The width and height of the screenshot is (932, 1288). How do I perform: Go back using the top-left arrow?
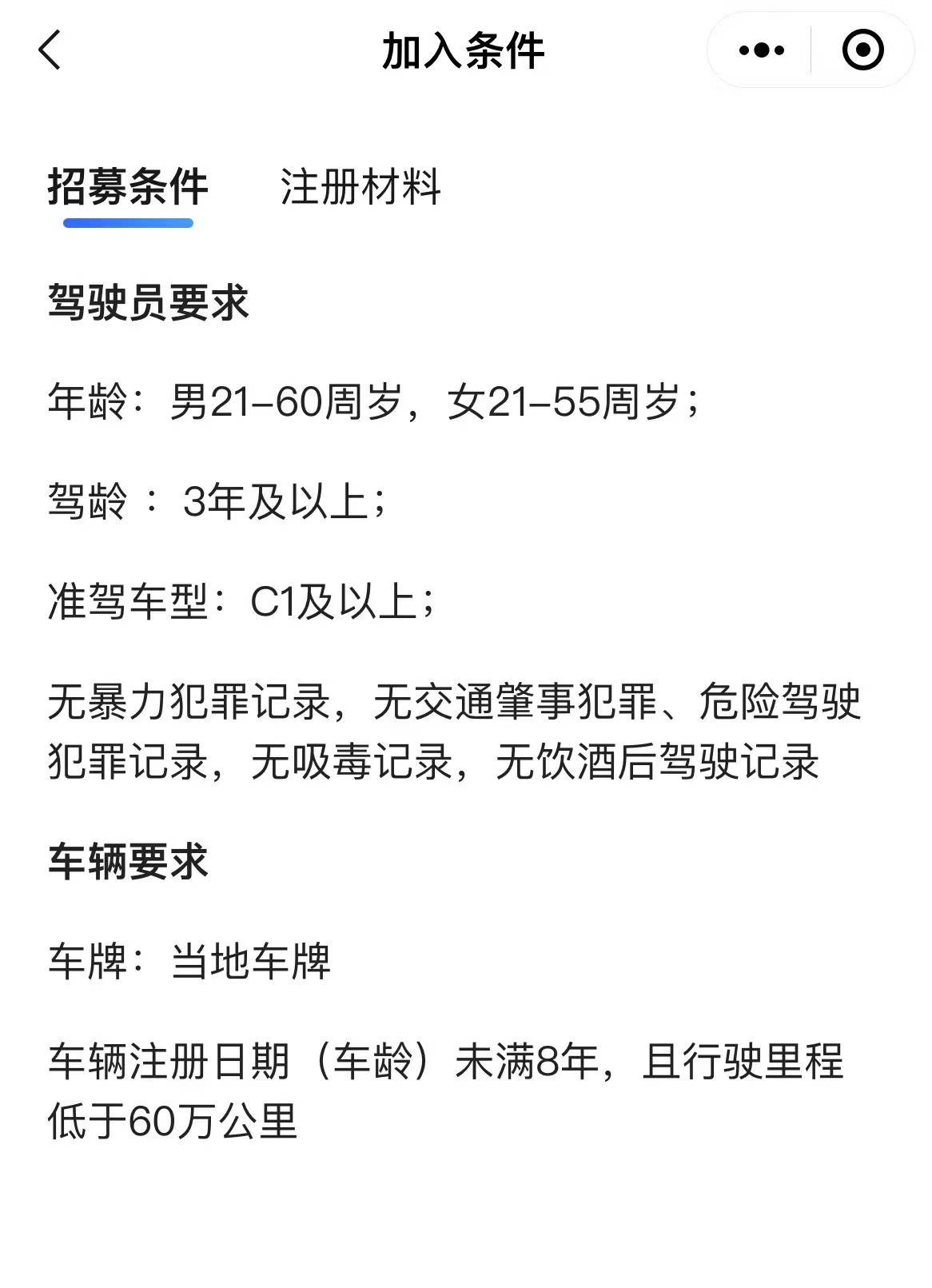(x=50, y=50)
